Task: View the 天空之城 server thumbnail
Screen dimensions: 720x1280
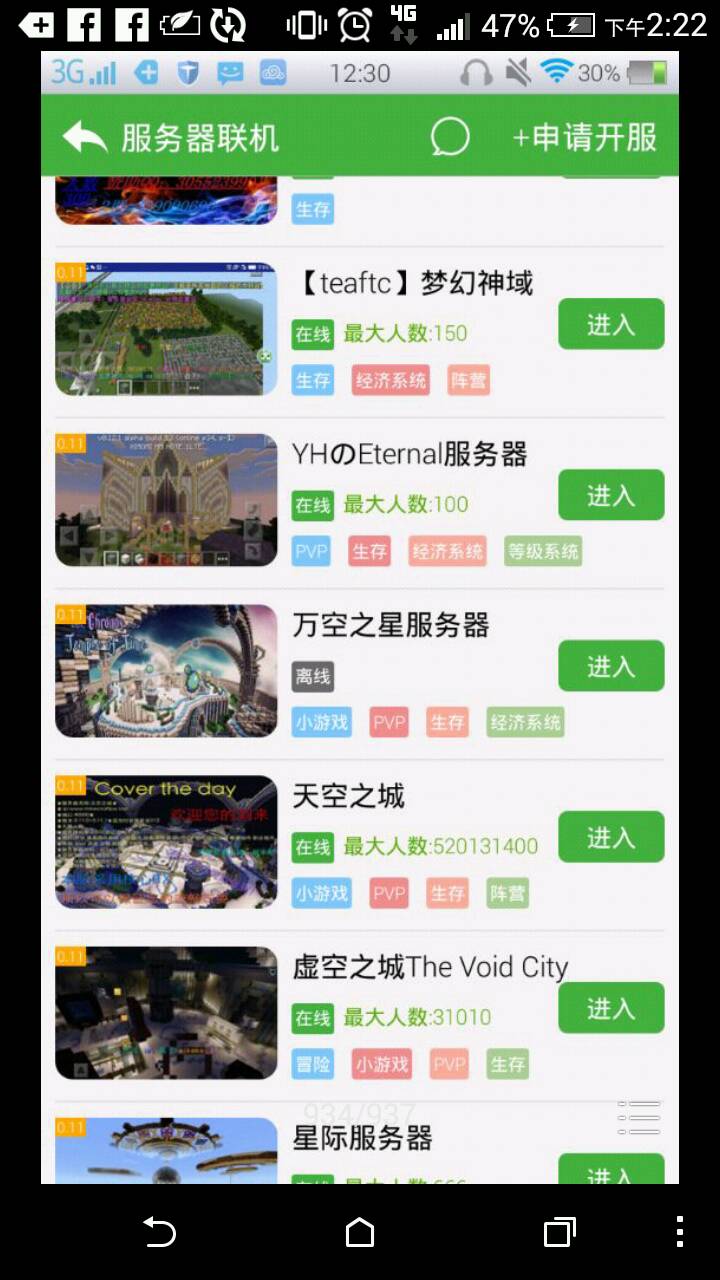Action: [166, 842]
